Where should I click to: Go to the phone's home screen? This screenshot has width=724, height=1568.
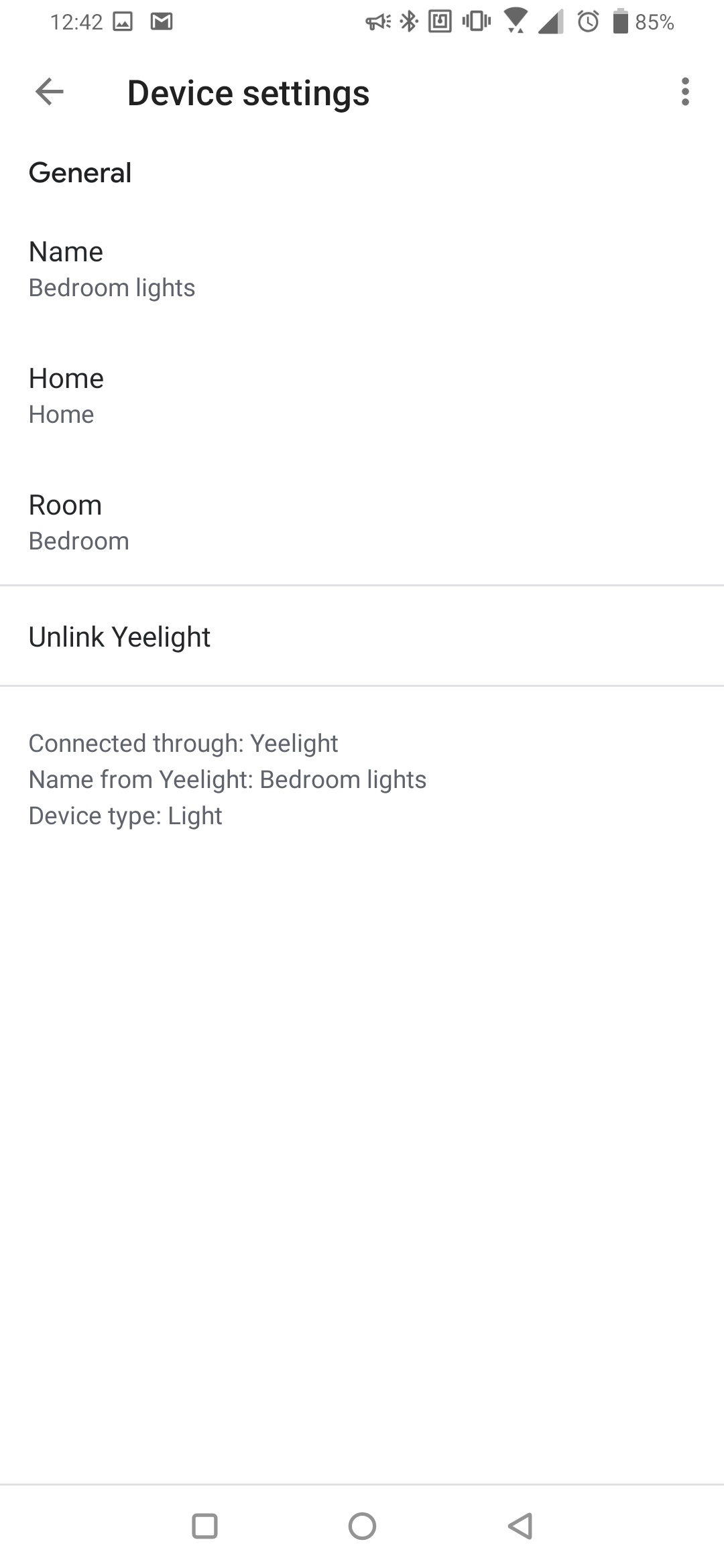[x=362, y=1526]
